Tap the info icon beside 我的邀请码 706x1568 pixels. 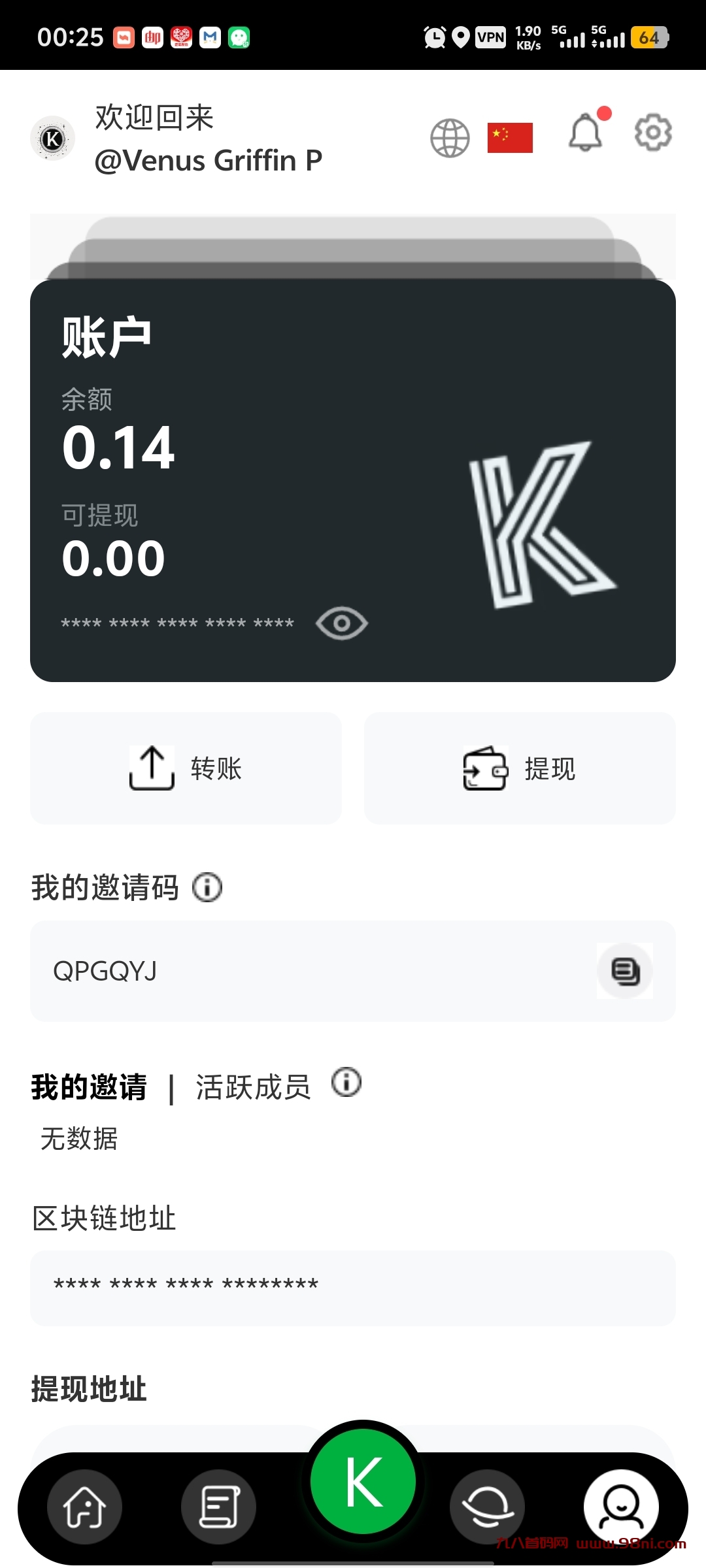point(208,887)
